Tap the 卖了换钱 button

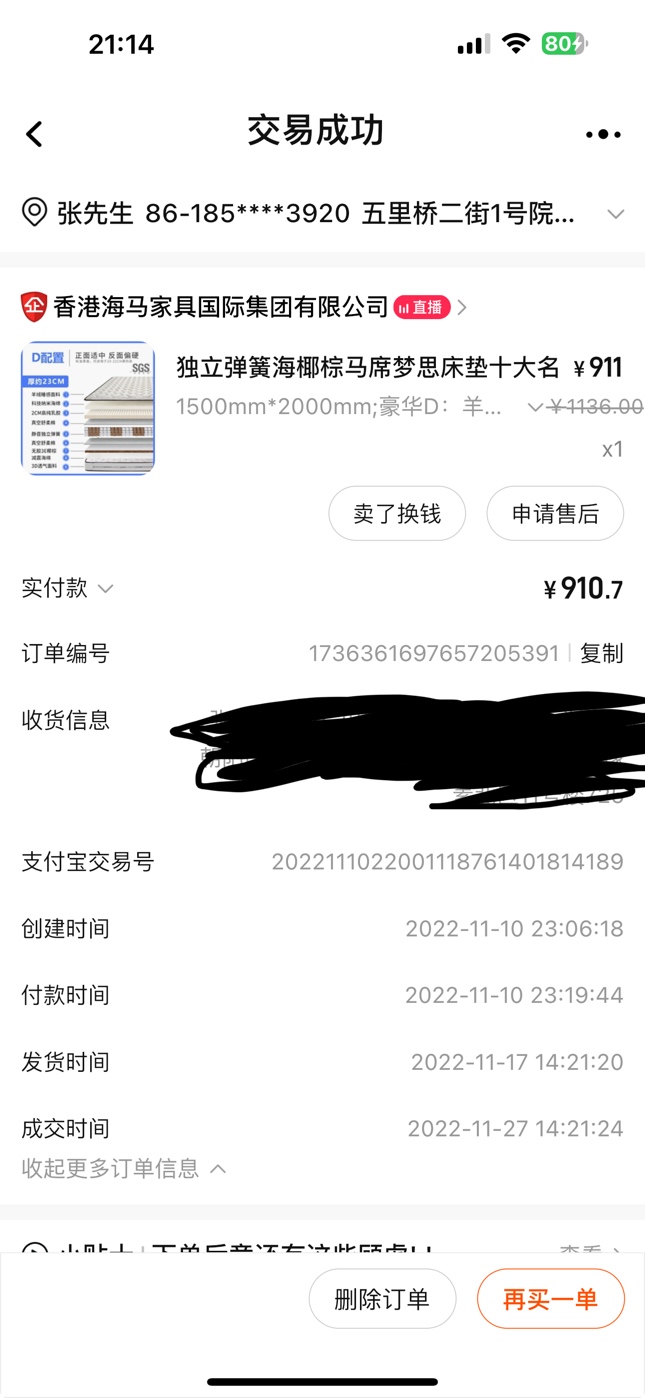[x=397, y=514]
